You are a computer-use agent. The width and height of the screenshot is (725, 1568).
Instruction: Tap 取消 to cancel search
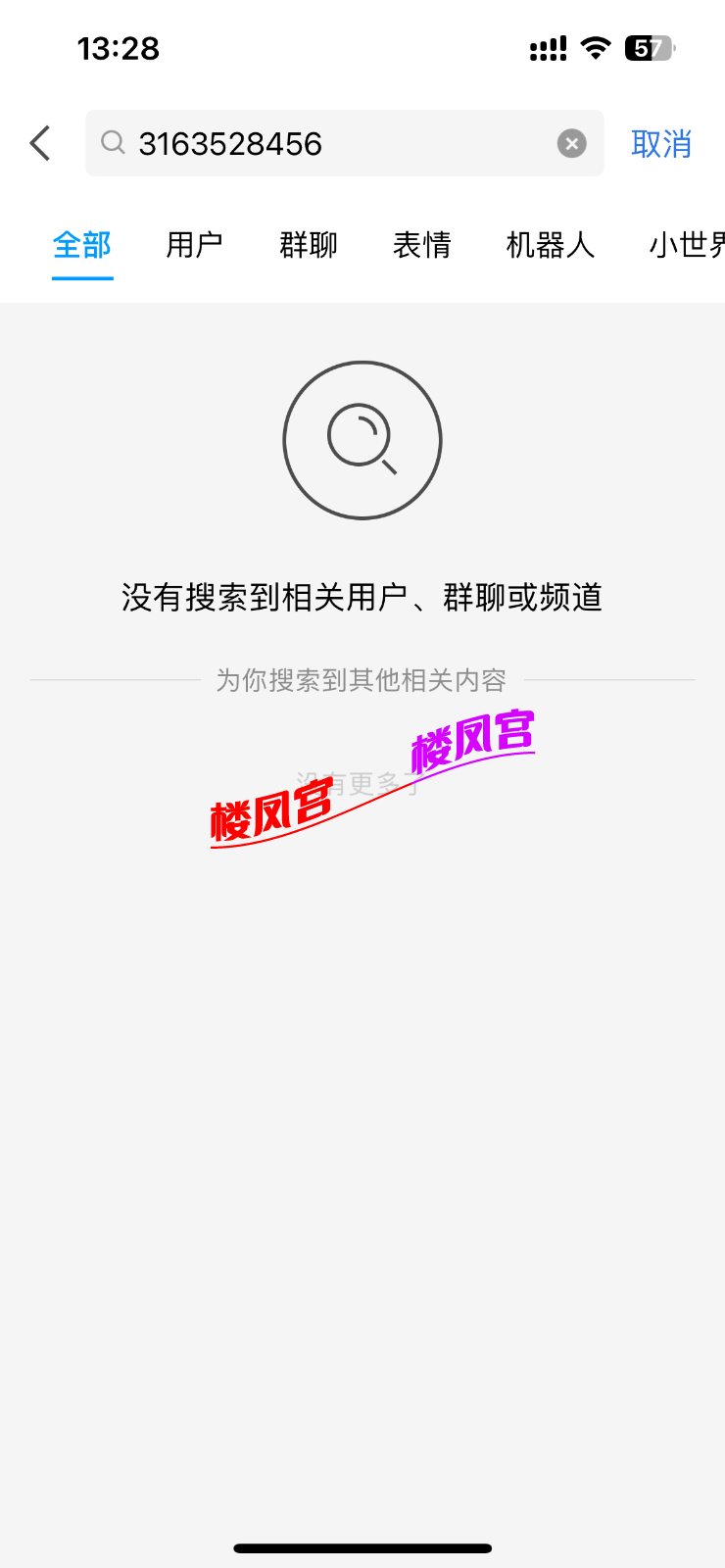[x=661, y=143]
